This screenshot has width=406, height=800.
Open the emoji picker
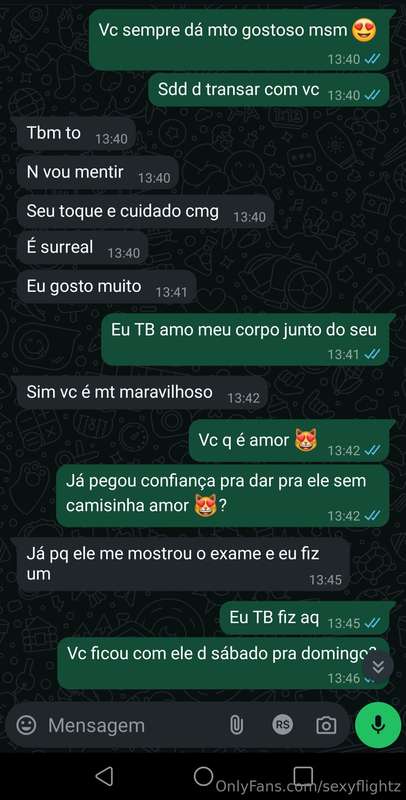(x=26, y=724)
